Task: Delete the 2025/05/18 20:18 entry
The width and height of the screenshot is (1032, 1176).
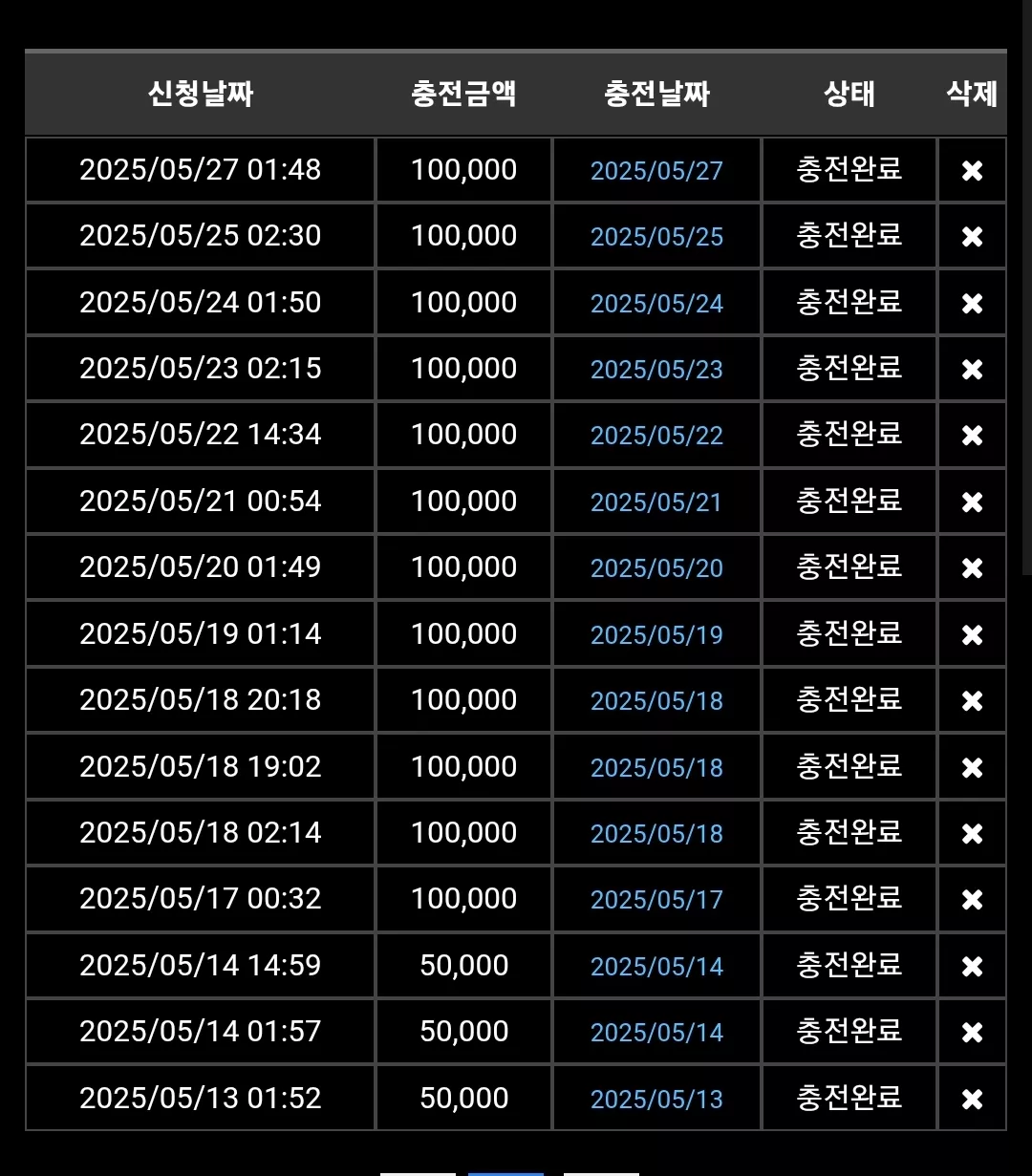Action: coord(972,701)
